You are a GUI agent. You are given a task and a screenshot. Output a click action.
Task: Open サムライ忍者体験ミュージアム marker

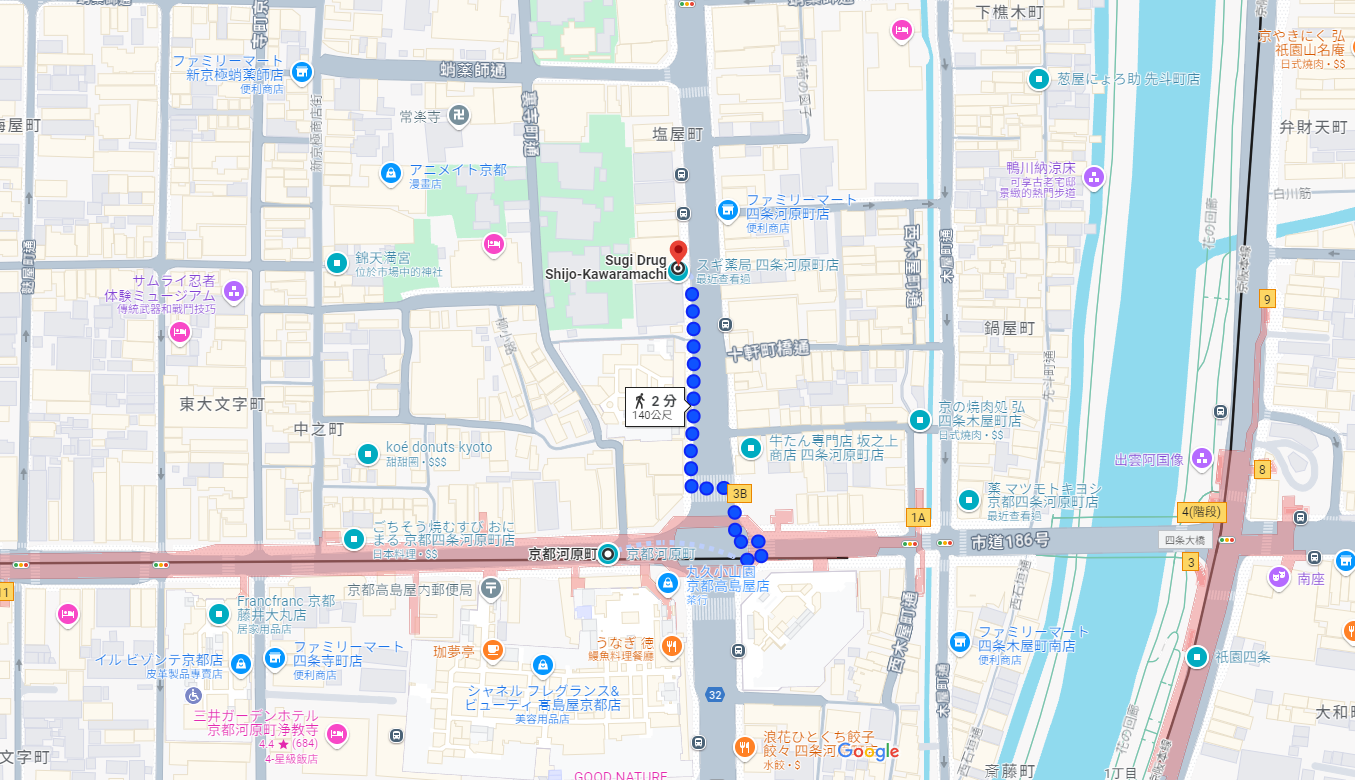(234, 292)
